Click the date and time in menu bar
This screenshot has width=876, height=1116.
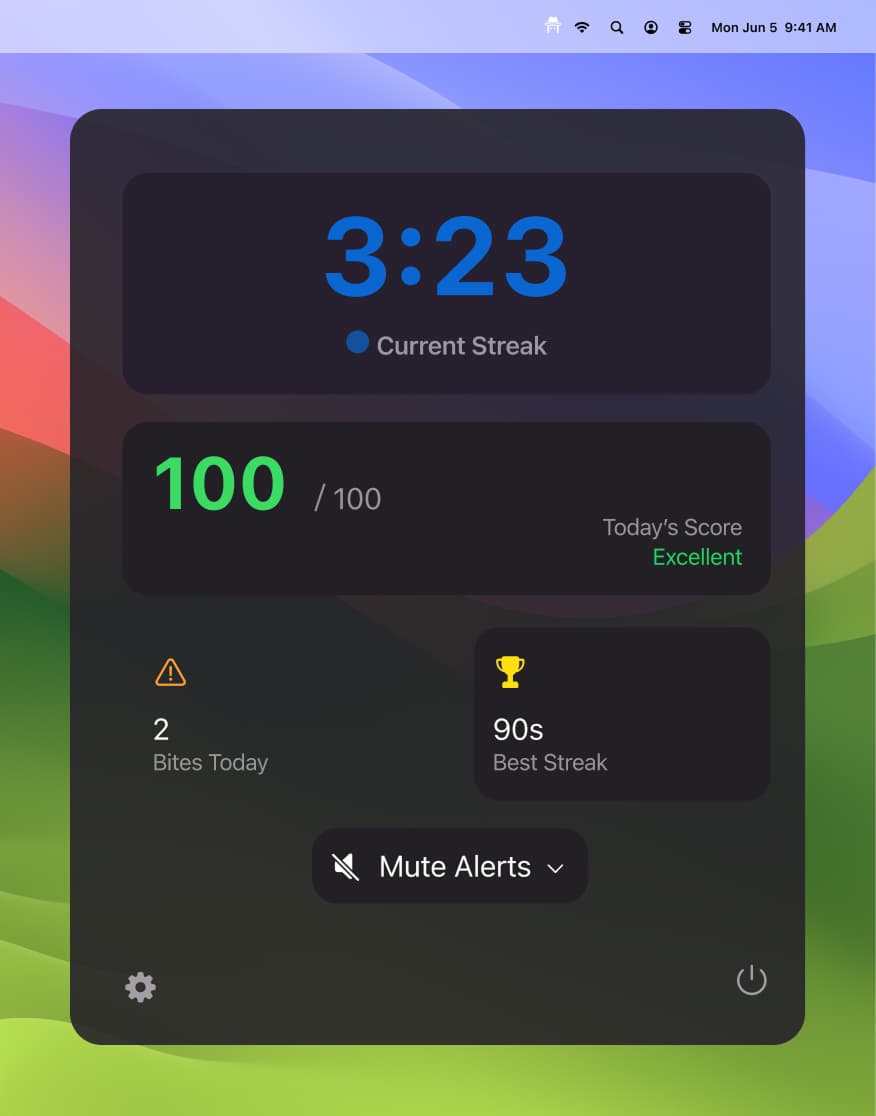point(773,27)
